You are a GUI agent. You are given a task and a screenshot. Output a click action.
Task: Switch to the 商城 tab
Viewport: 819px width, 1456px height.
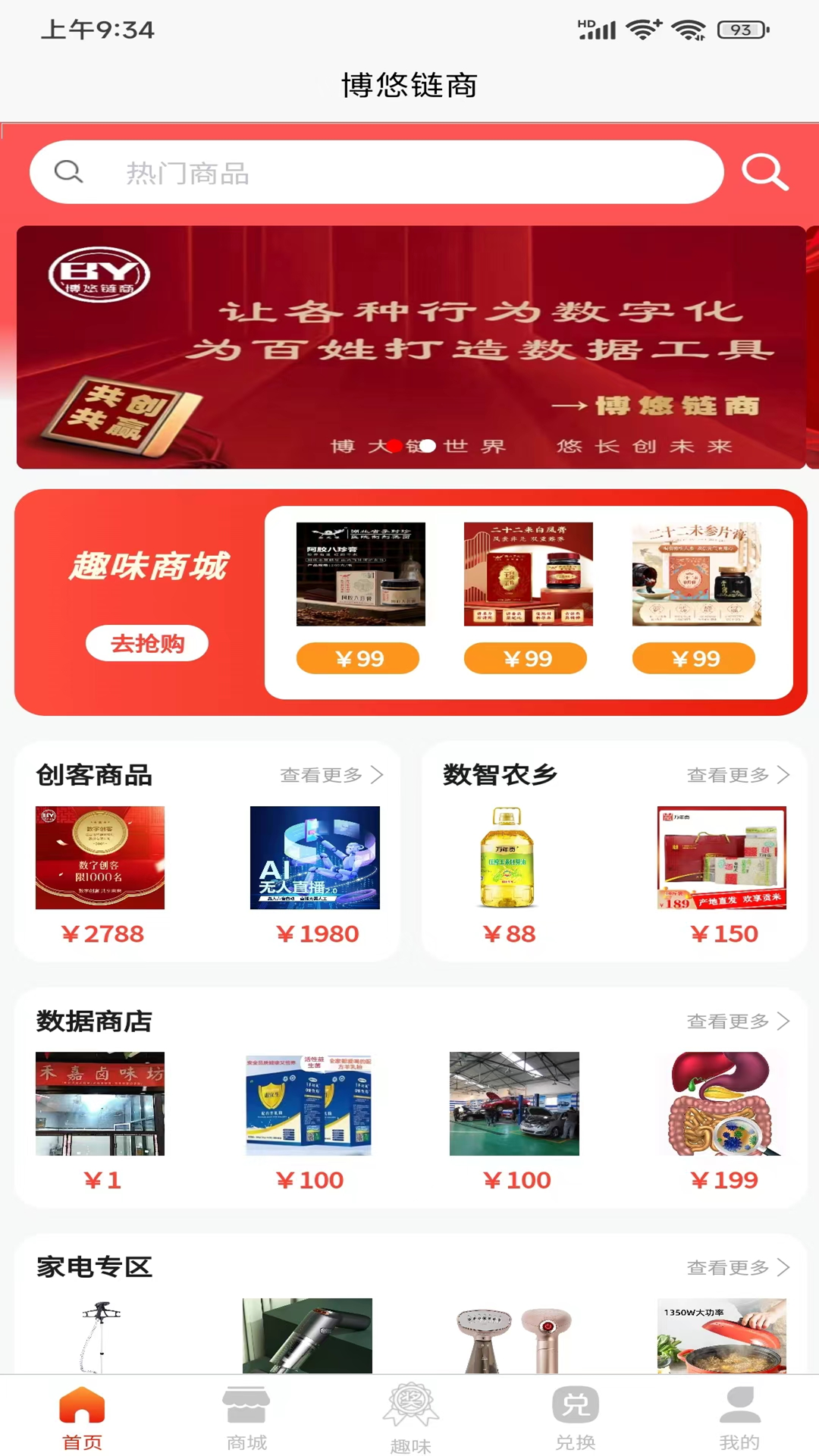point(246,1418)
